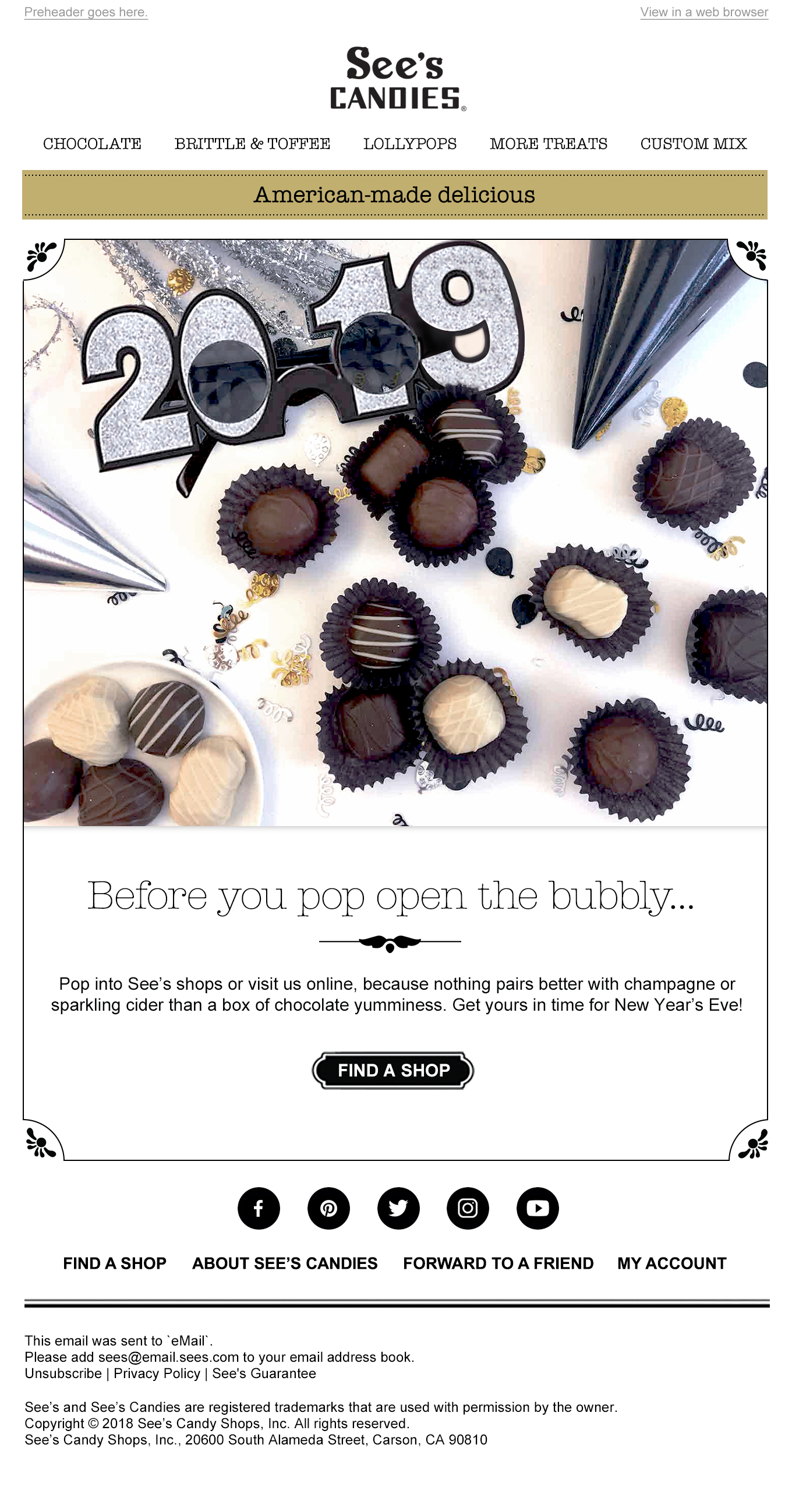
Task: Open About See's Candies footer link
Action: pos(285,1263)
